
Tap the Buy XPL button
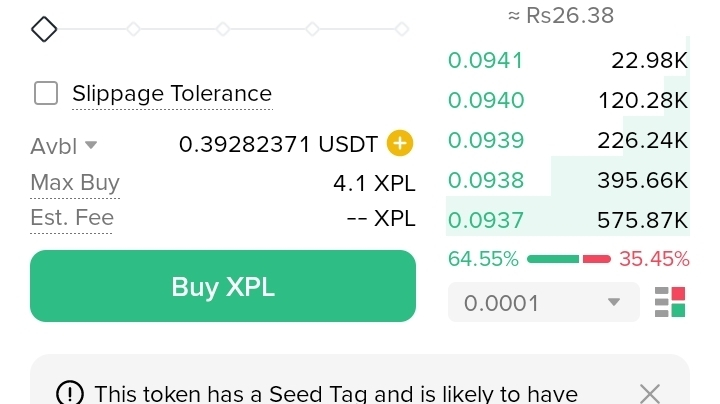click(223, 286)
